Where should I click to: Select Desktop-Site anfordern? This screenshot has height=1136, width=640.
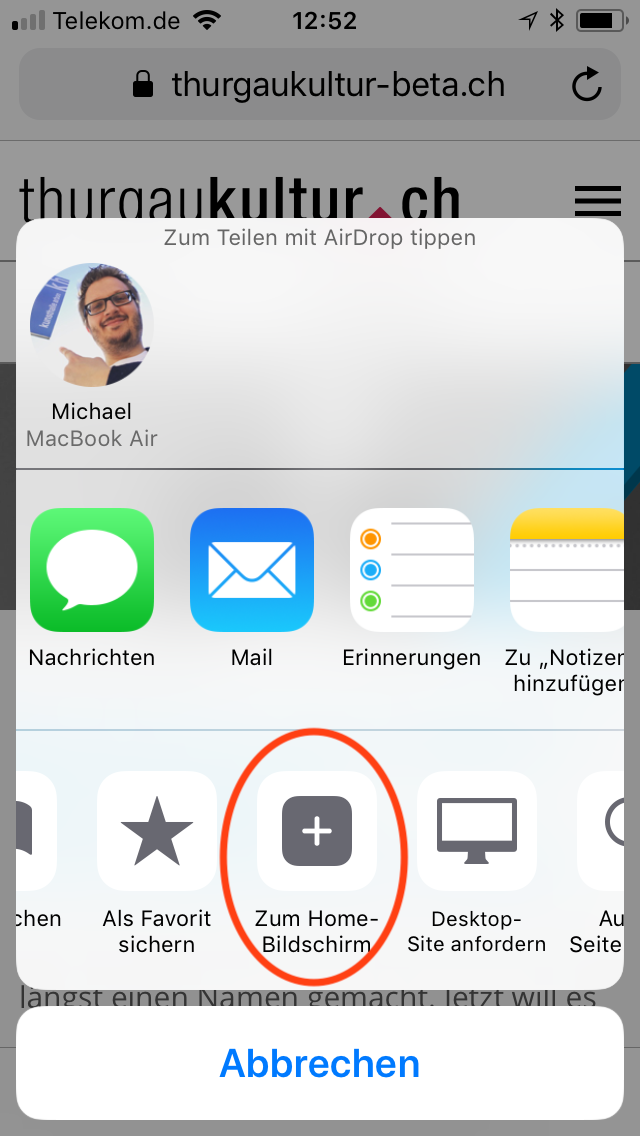(477, 830)
